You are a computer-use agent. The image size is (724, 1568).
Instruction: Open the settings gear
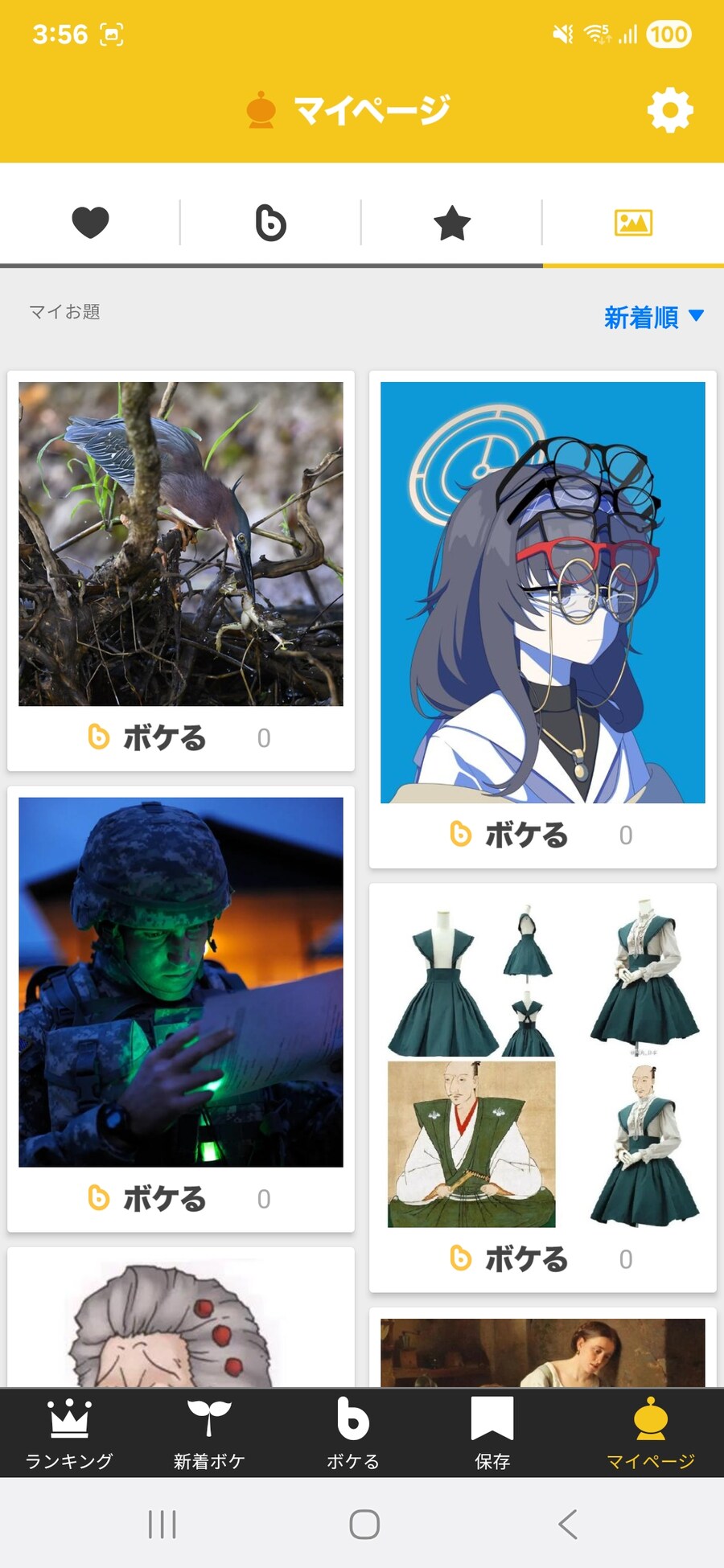point(670,110)
